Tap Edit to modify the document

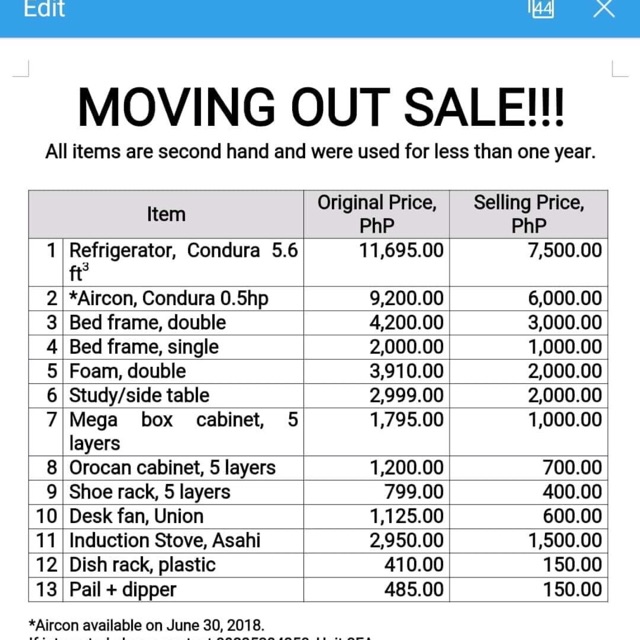point(43,9)
